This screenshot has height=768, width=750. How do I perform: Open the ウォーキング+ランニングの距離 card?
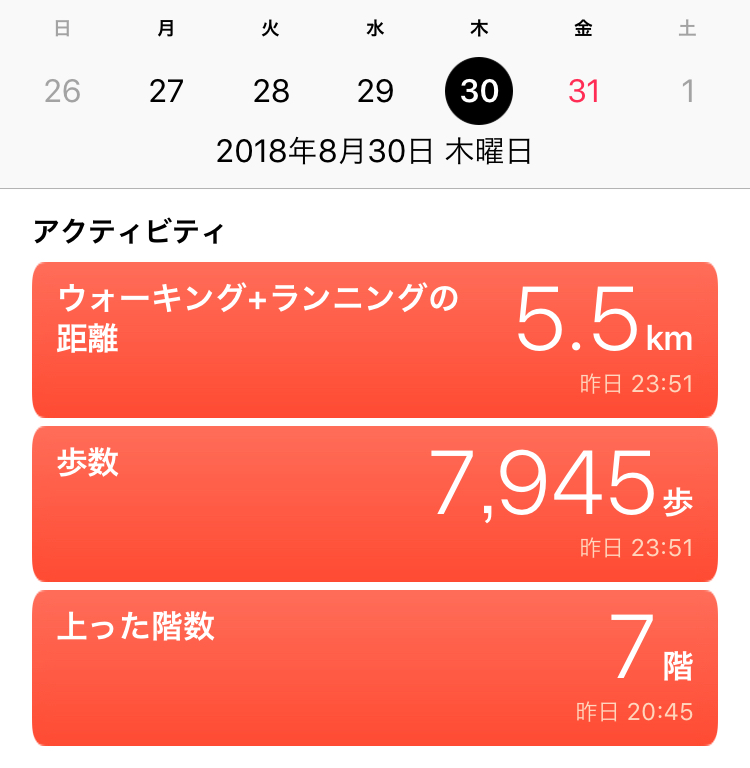pos(375,340)
